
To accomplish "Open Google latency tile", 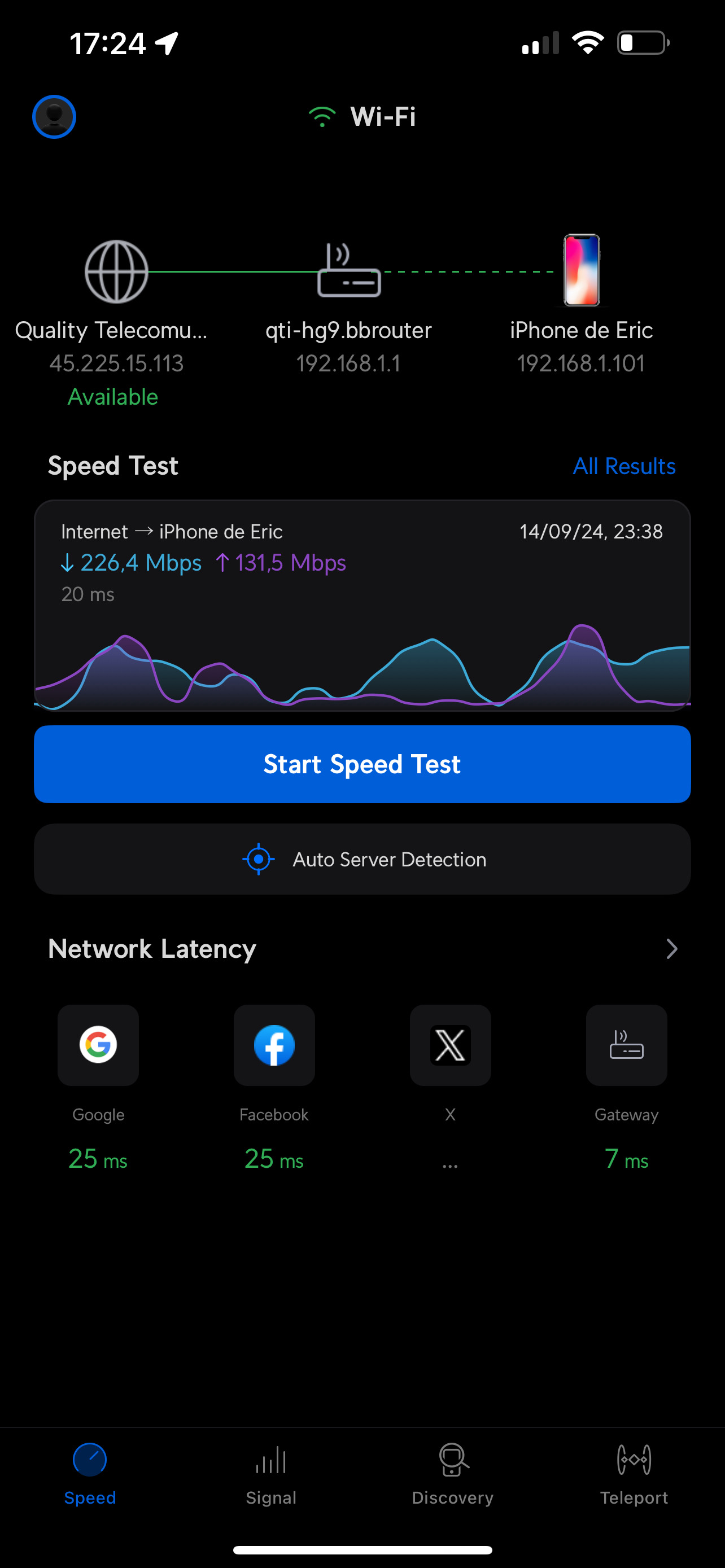I will point(98,1045).
